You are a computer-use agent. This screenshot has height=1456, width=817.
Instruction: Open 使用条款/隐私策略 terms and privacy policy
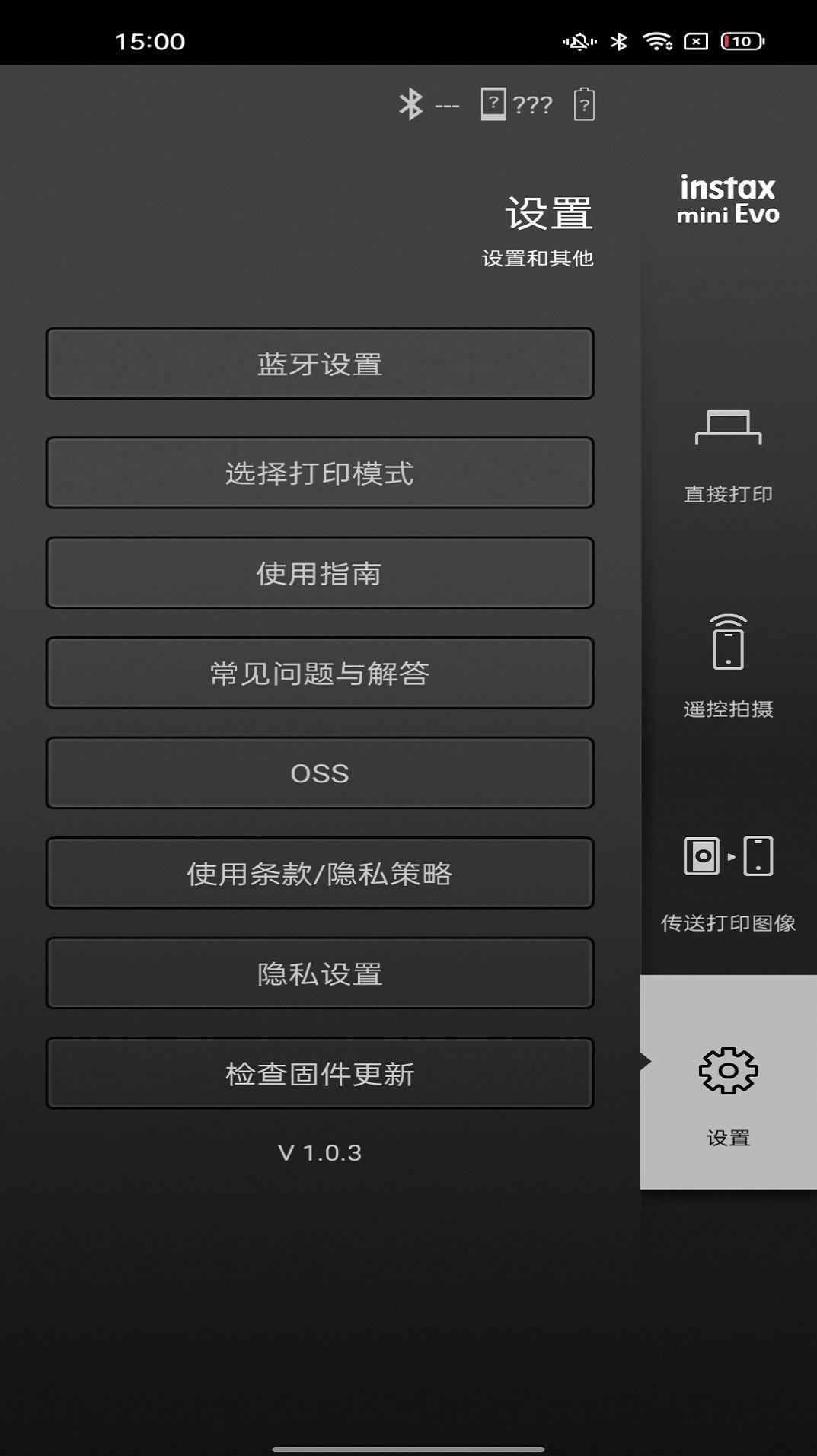pos(319,873)
